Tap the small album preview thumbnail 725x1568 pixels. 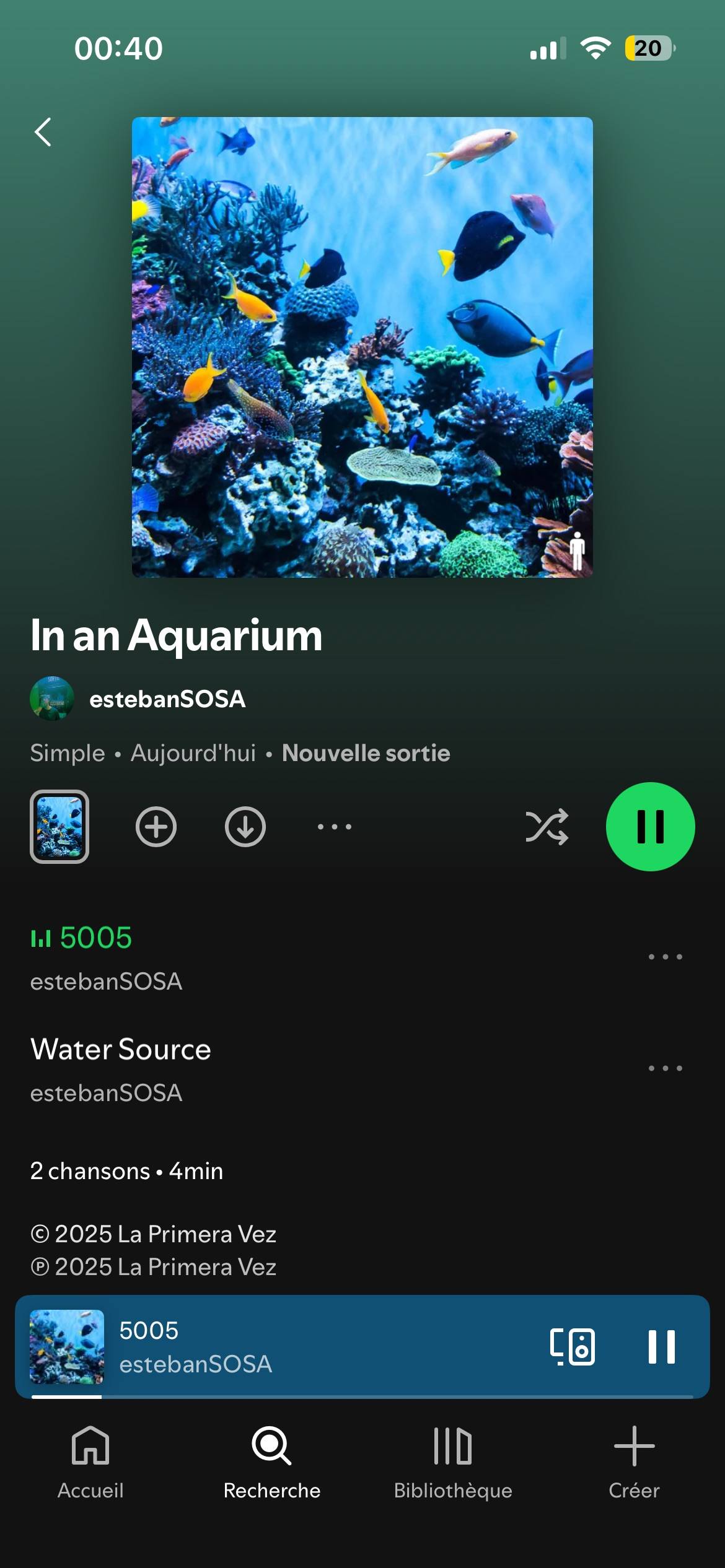click(x=59, y=827)
